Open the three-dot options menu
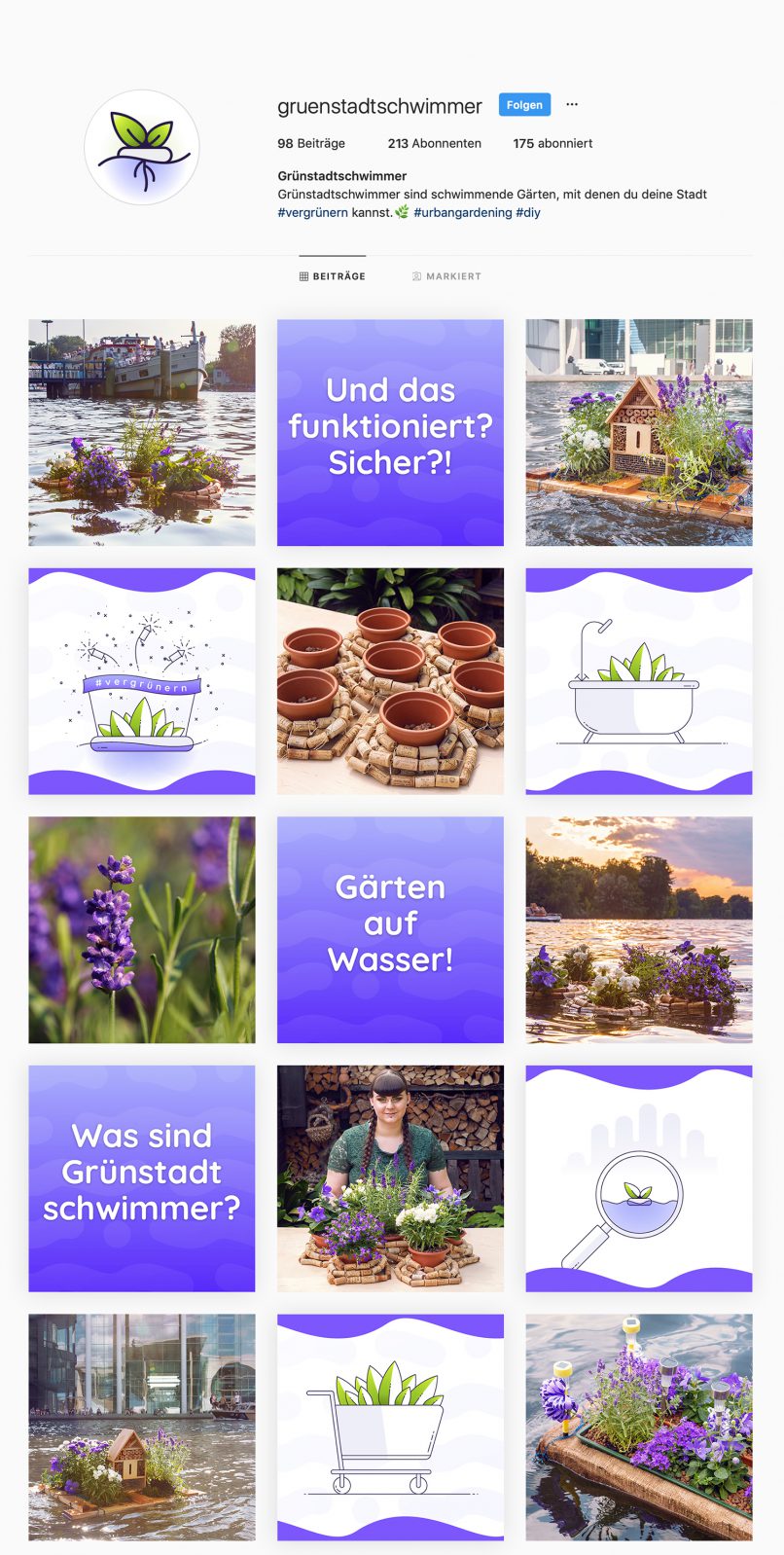Screen dimensions: 784x1555 pyautogui.click(x=572, y=104)
